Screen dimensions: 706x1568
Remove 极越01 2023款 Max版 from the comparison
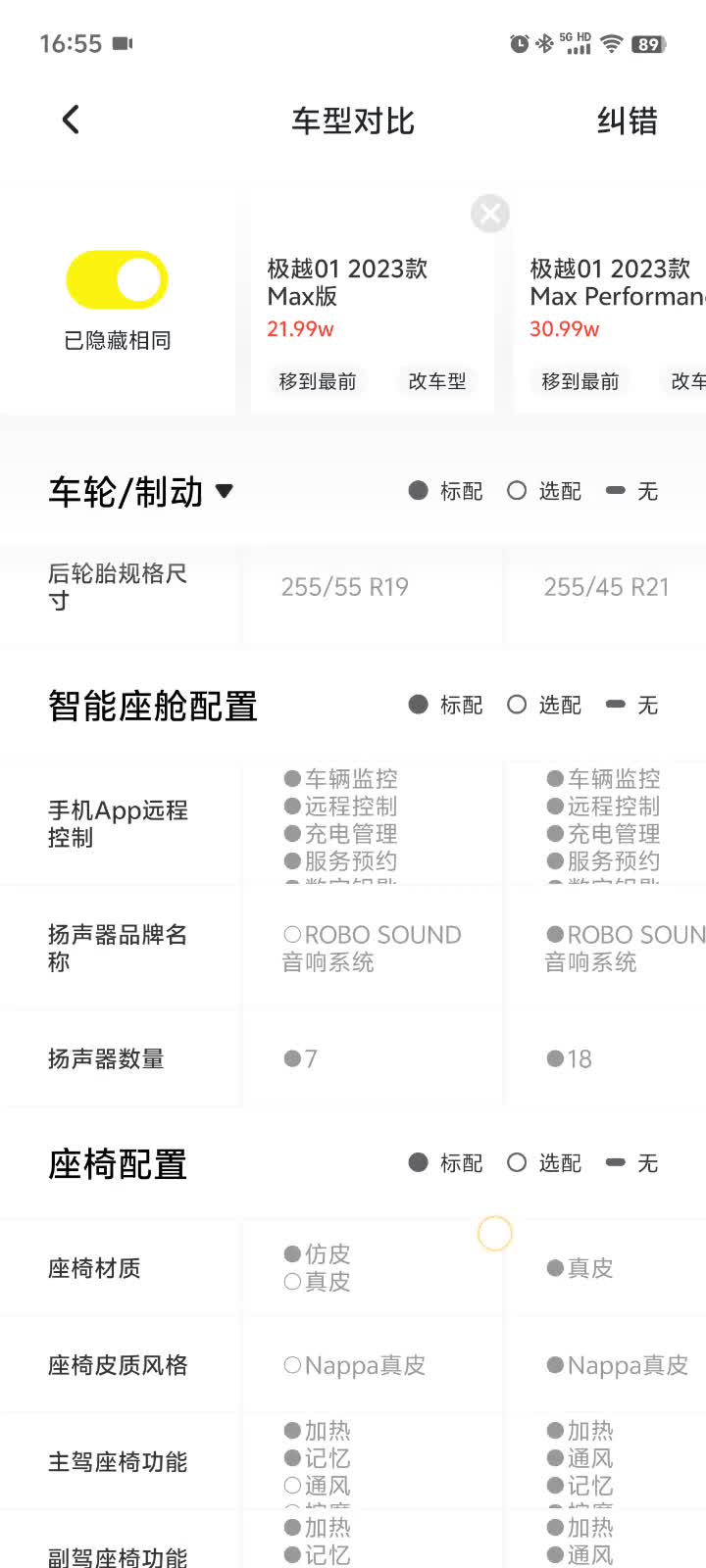[x=489, y=214]
